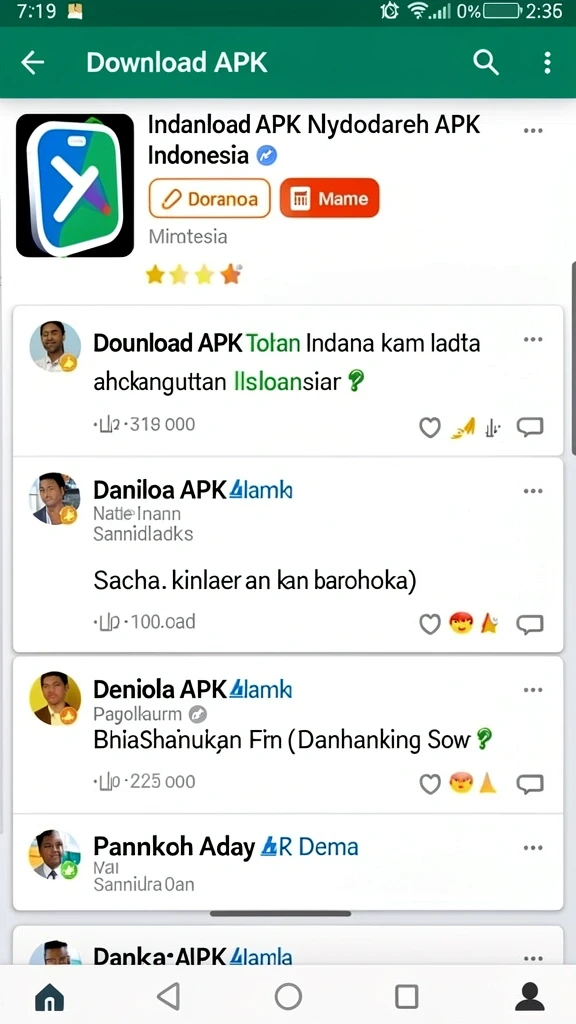Open more options on Deniola APK post
This screenshot has width=576, height=1024.
(534, 690)
